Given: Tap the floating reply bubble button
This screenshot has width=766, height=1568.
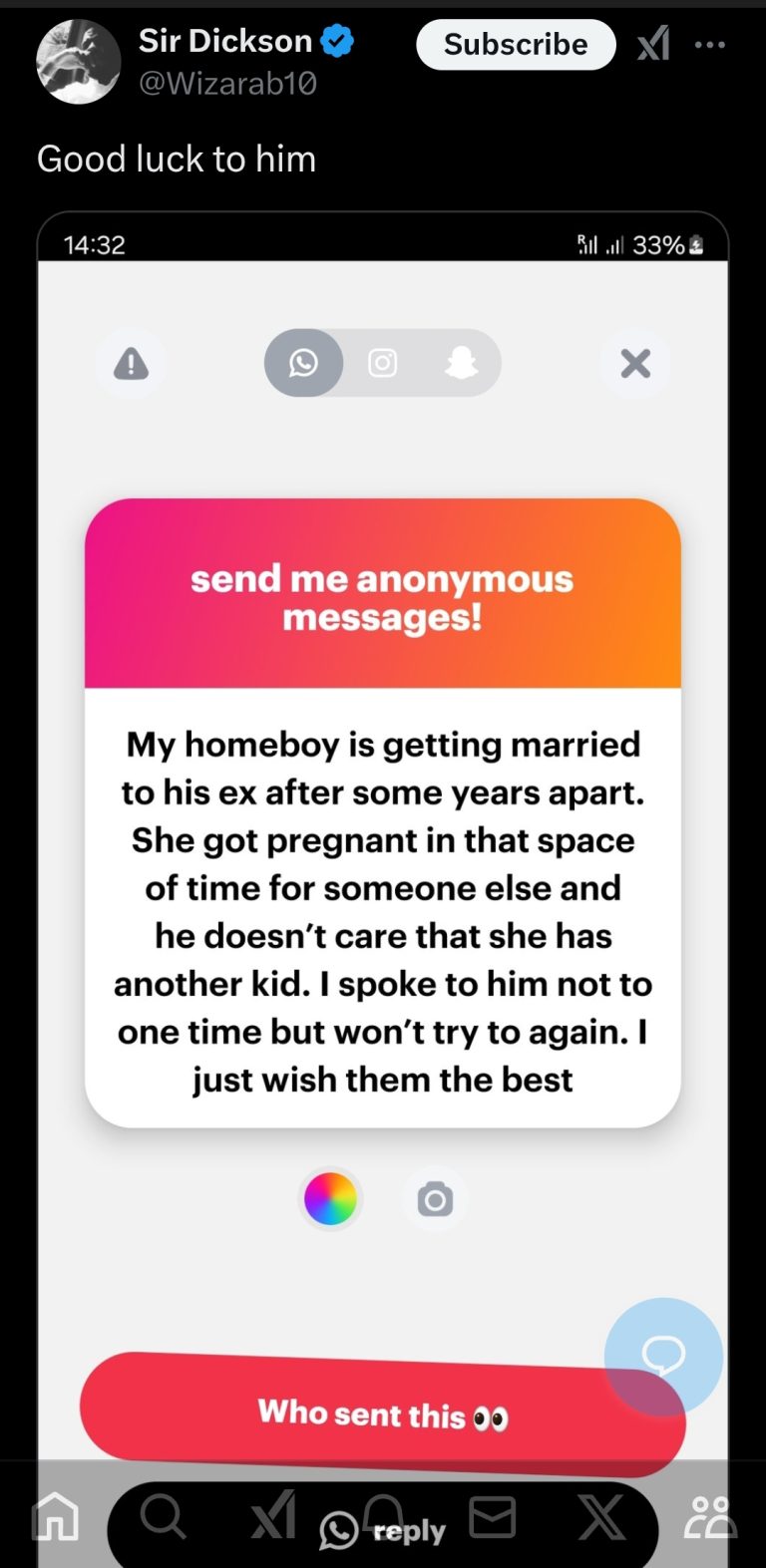Looking at the screenshot, I should [x=663, y=1357].
